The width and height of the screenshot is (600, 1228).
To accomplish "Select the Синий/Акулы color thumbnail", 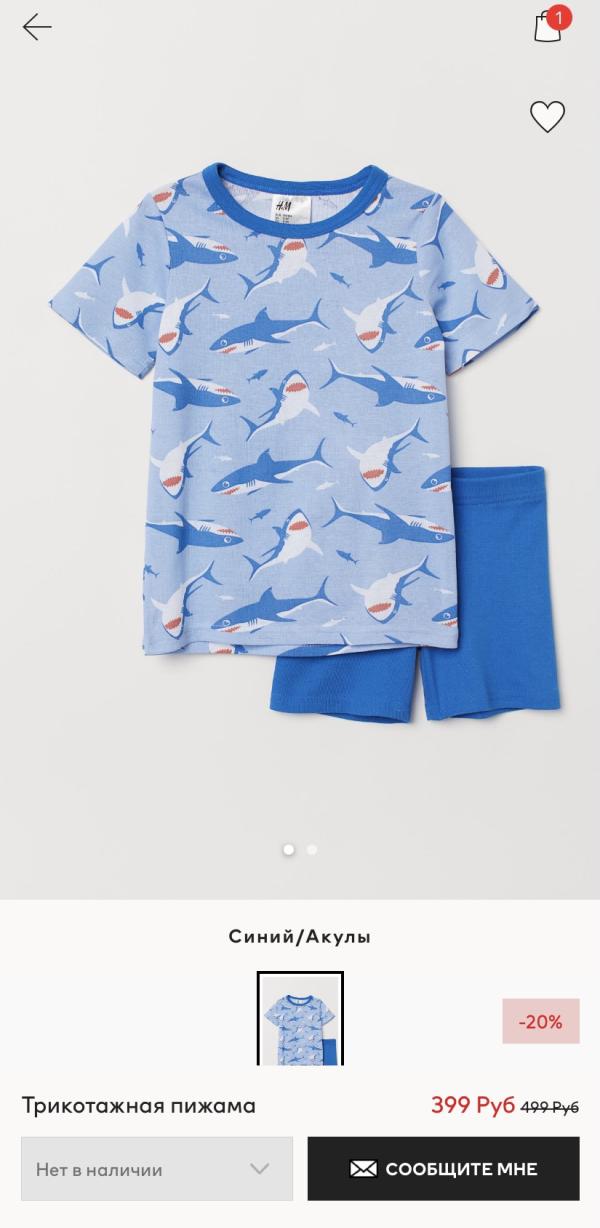I will [x=300, y=1019].
